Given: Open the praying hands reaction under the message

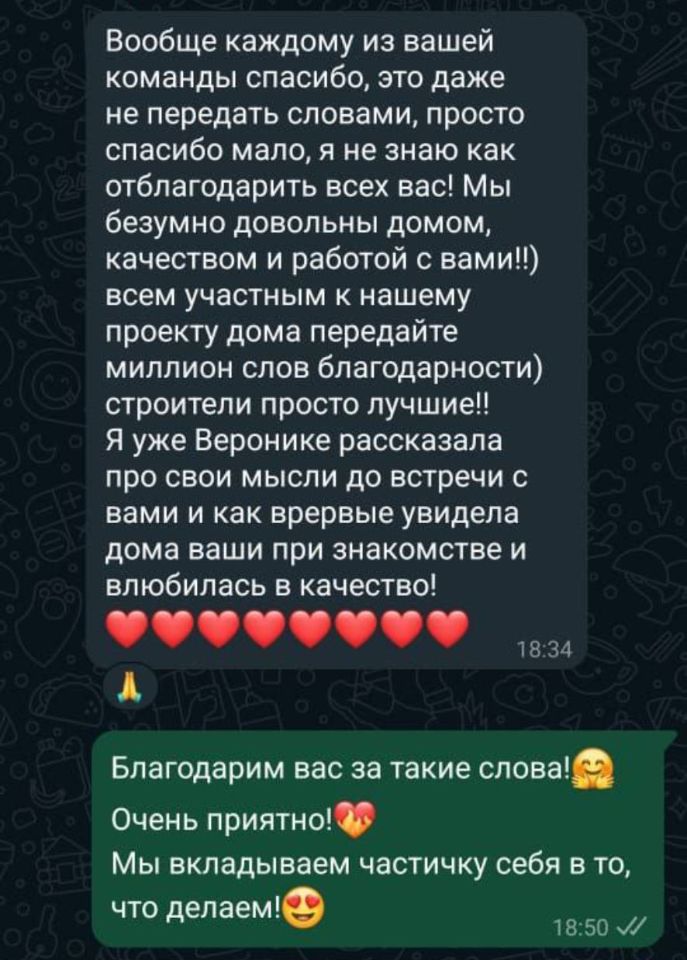Looking at the screenshot, I should tap(131, 685).
